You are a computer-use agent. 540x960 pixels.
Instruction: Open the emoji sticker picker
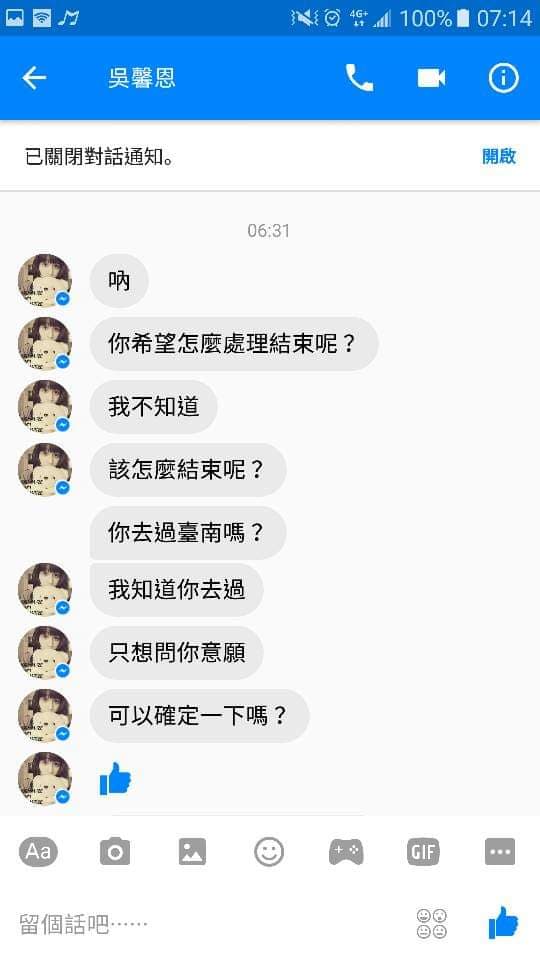[x=269, y=851]
